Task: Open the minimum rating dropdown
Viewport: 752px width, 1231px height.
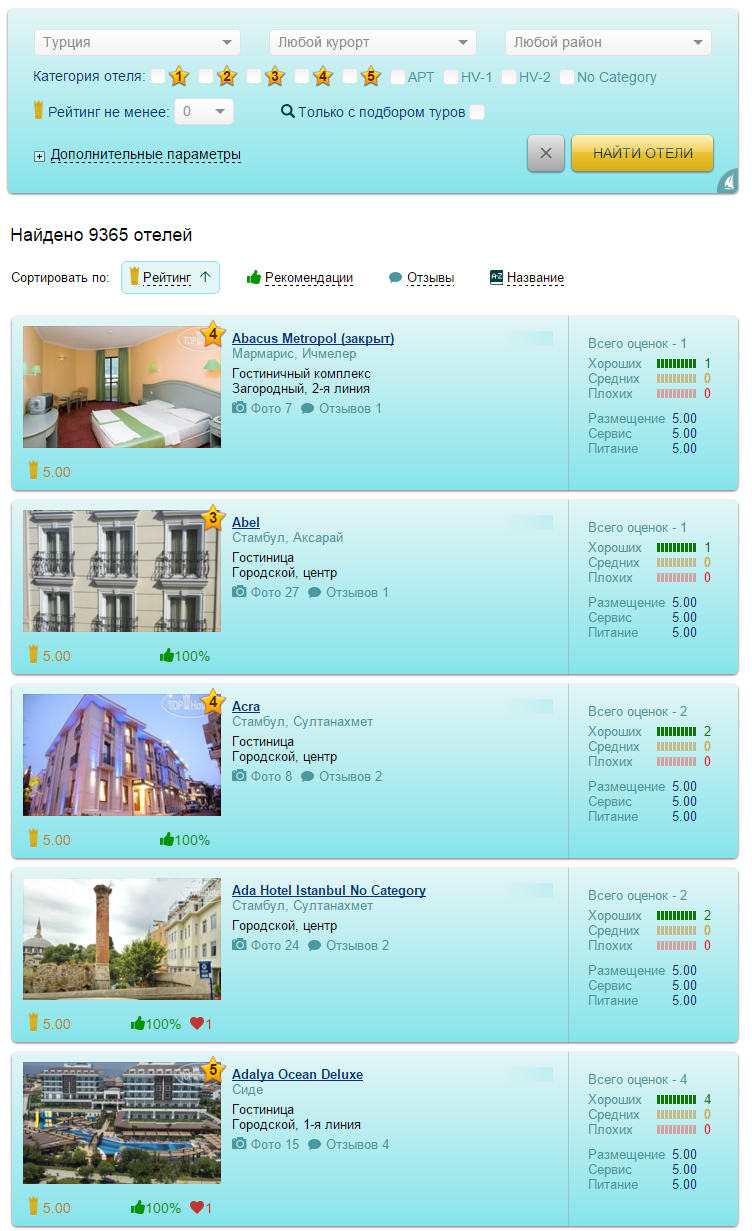Action: coord(204,112)
